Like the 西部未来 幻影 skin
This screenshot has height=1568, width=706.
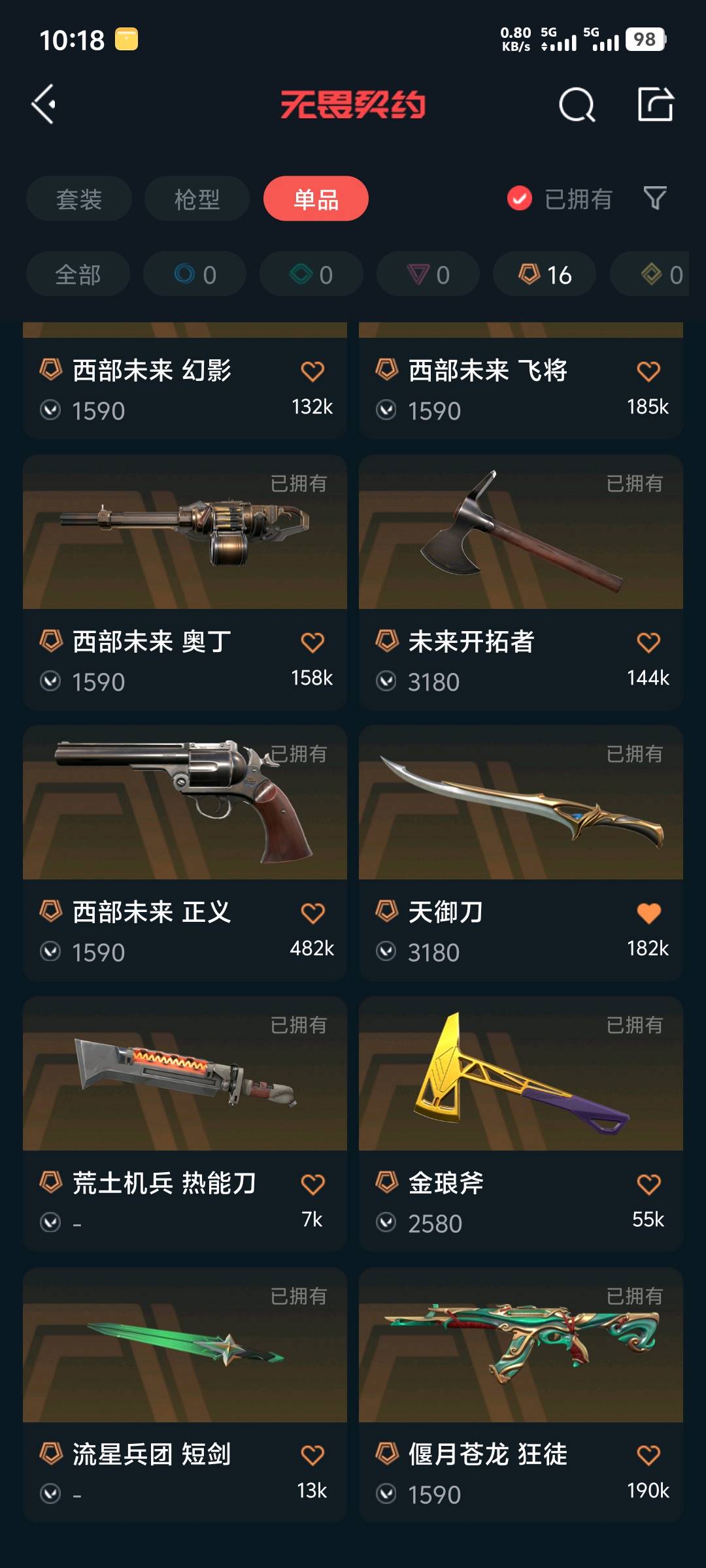(x=312, y=371)
